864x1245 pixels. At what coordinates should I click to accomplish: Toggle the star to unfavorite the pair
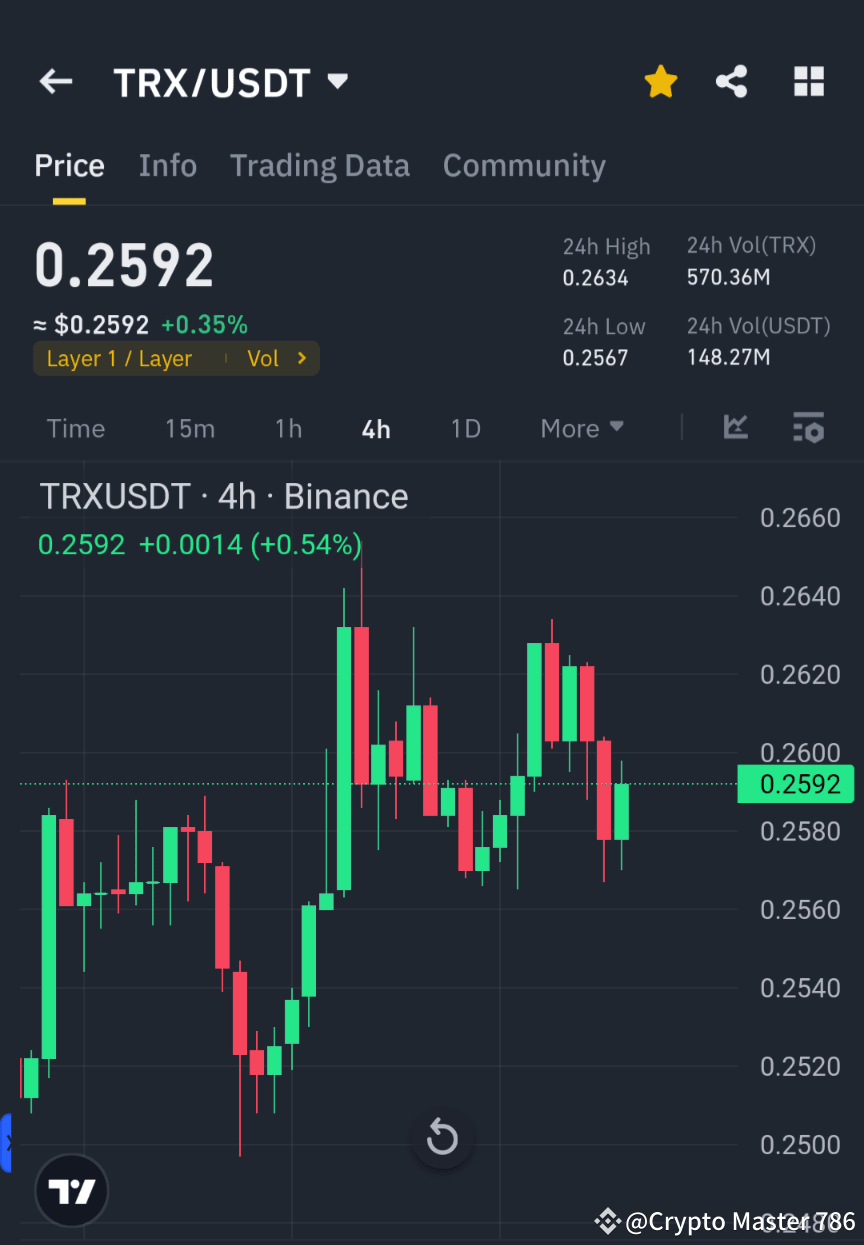pos(660,82)
